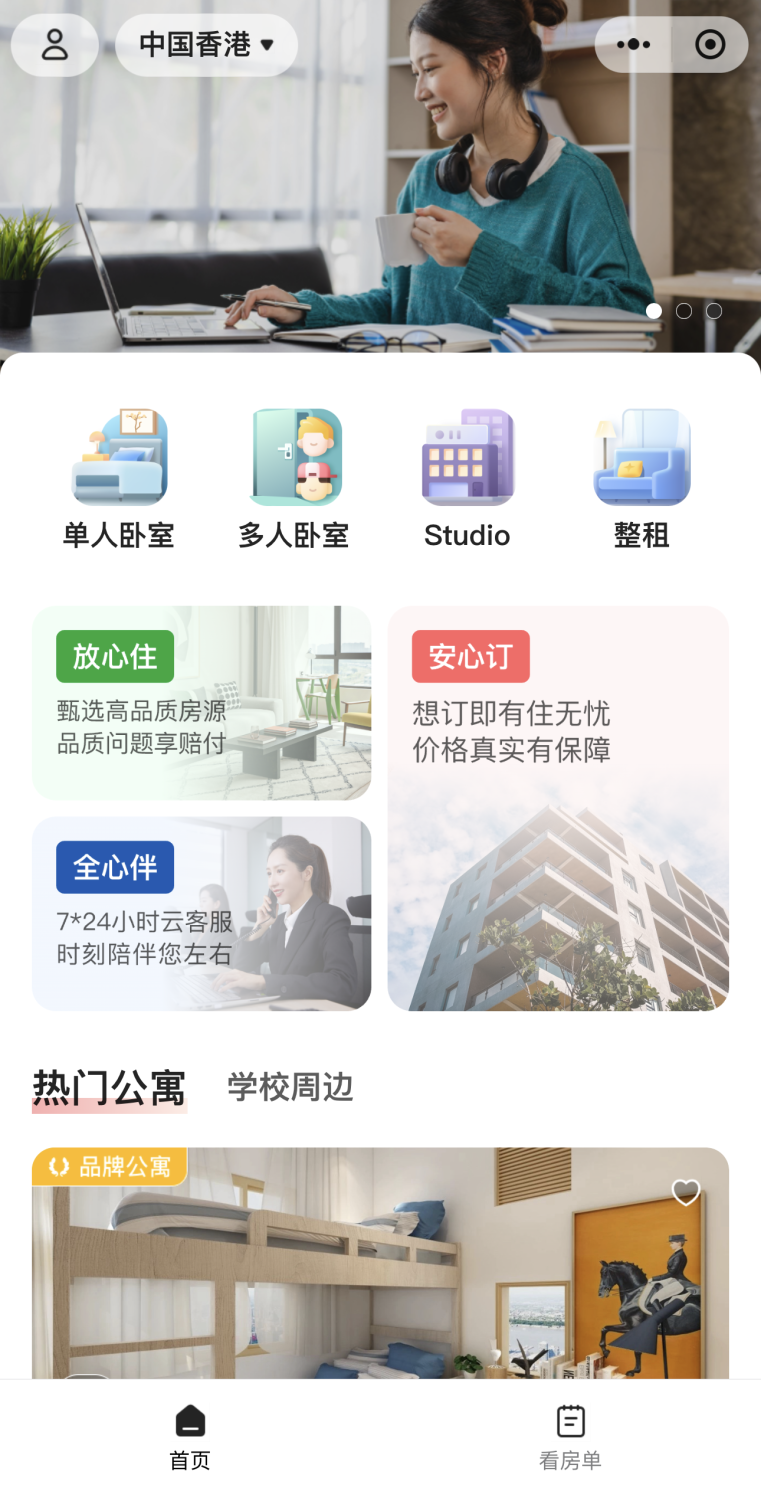Image resolution: width=761 pixels, height=1495 pixels.
Task: Open the 全心伴 customer service card
Action: tap(202, 913)
